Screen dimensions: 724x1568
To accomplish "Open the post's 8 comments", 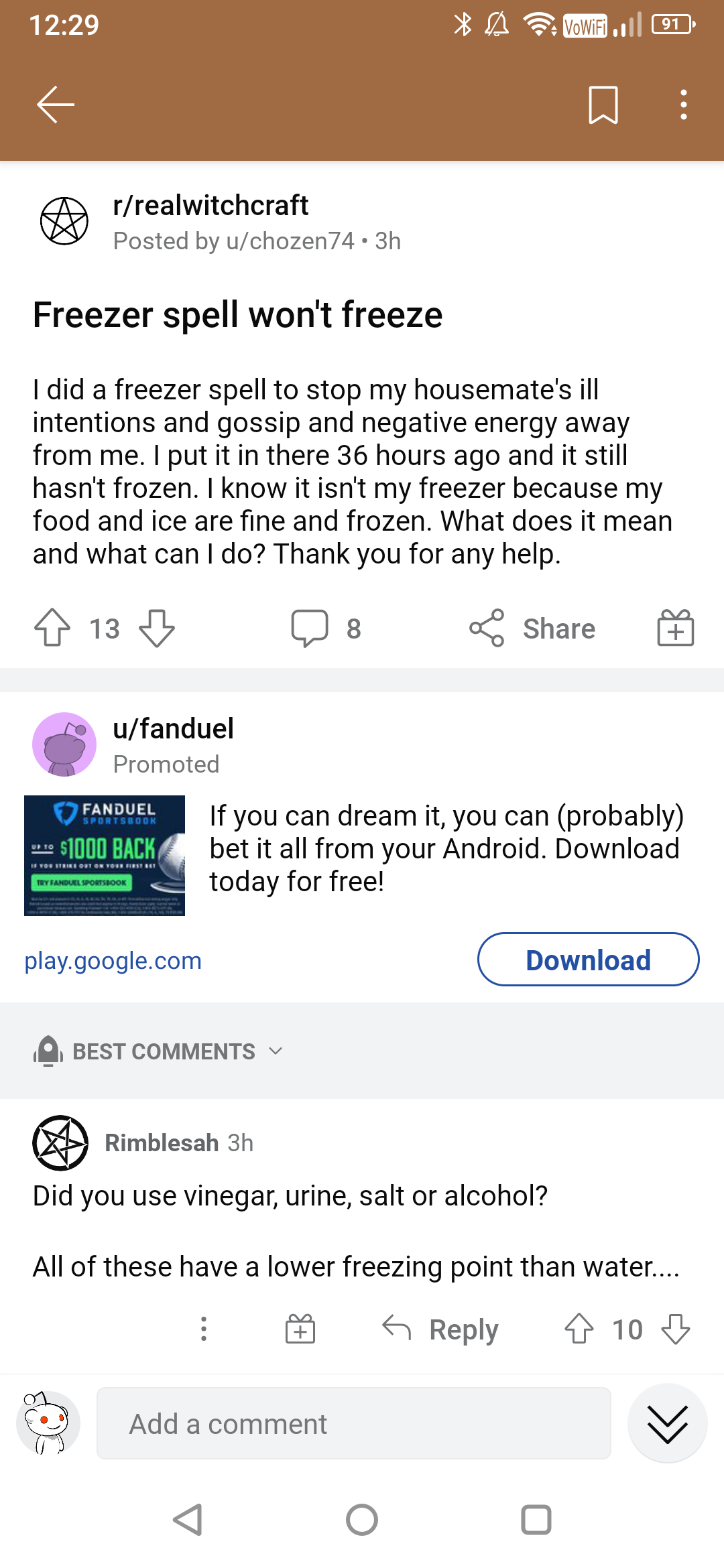I will (326, 628).
